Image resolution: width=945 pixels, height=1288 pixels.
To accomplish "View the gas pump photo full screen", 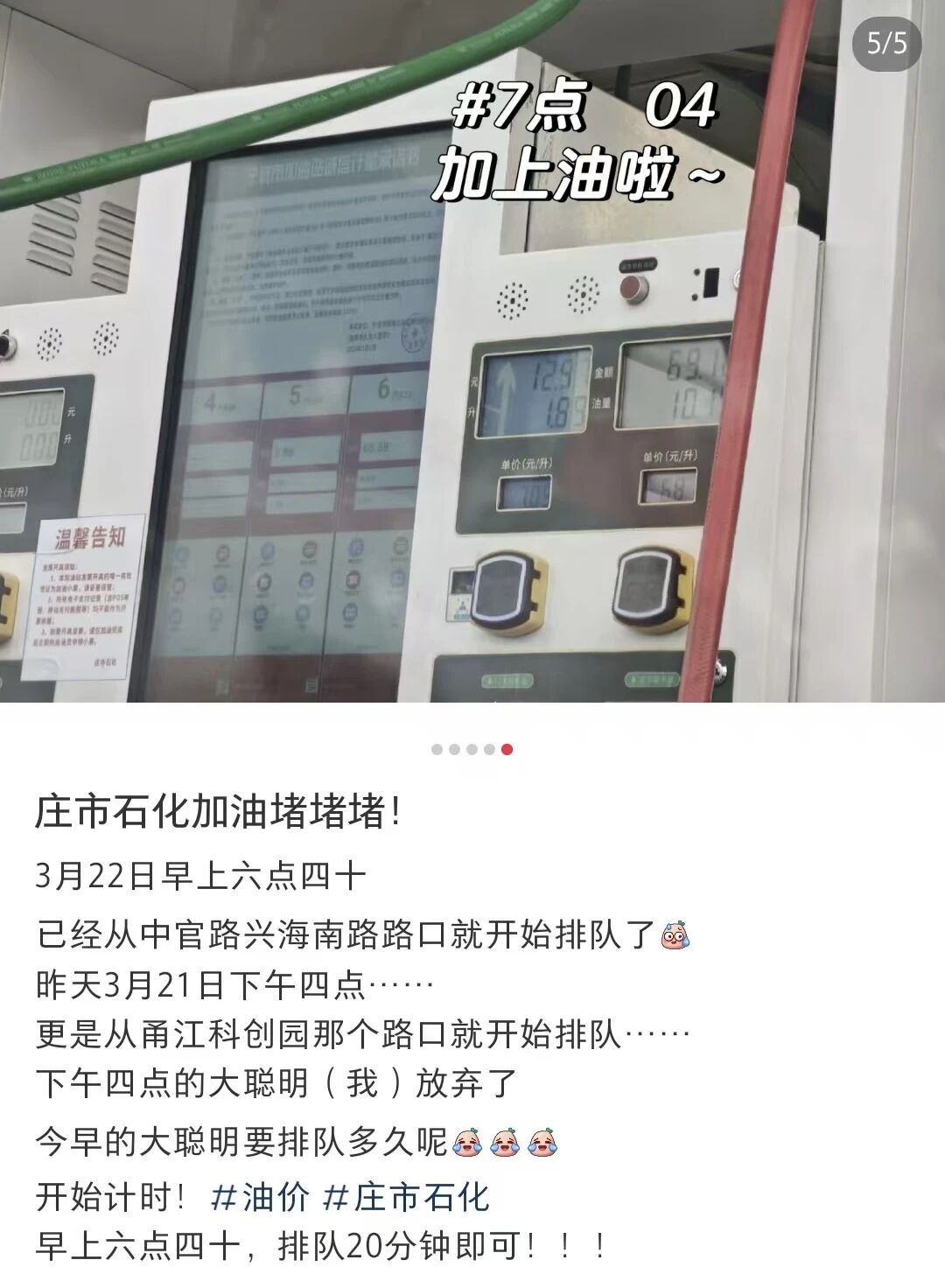I will click(x=472, y=350).
